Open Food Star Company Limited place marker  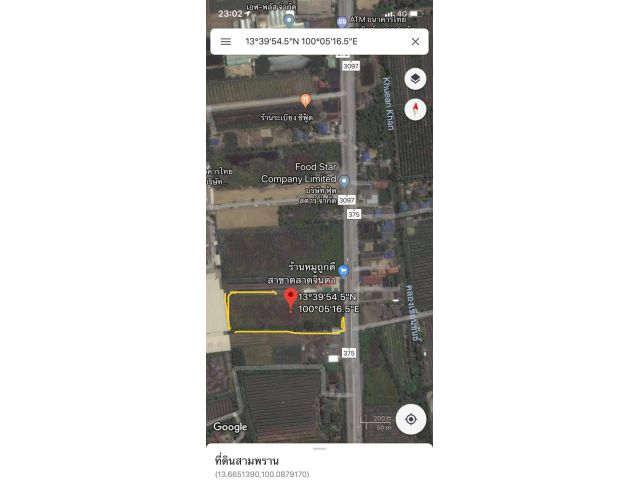tap(343, 182)
